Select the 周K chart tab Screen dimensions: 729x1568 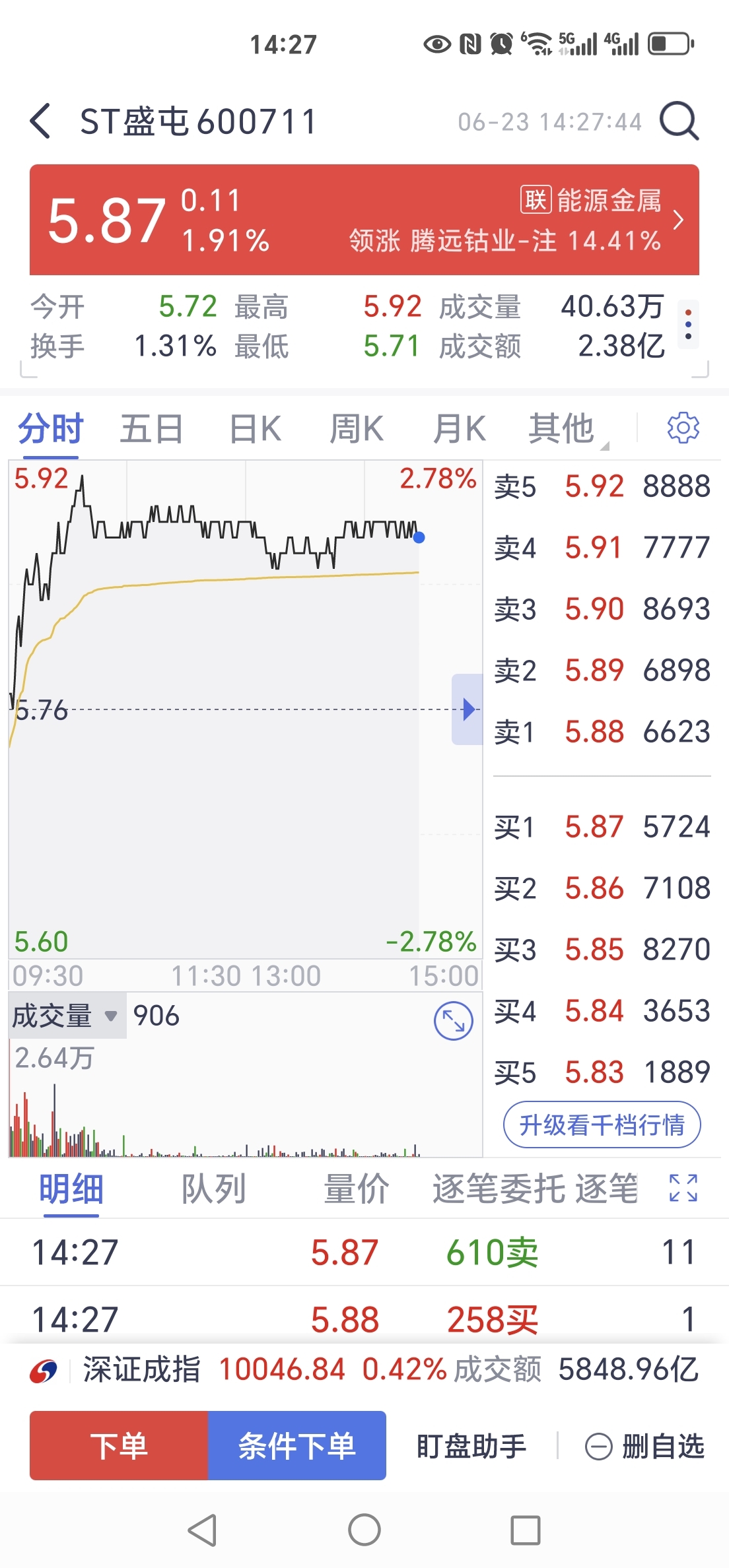pos(357,429)
